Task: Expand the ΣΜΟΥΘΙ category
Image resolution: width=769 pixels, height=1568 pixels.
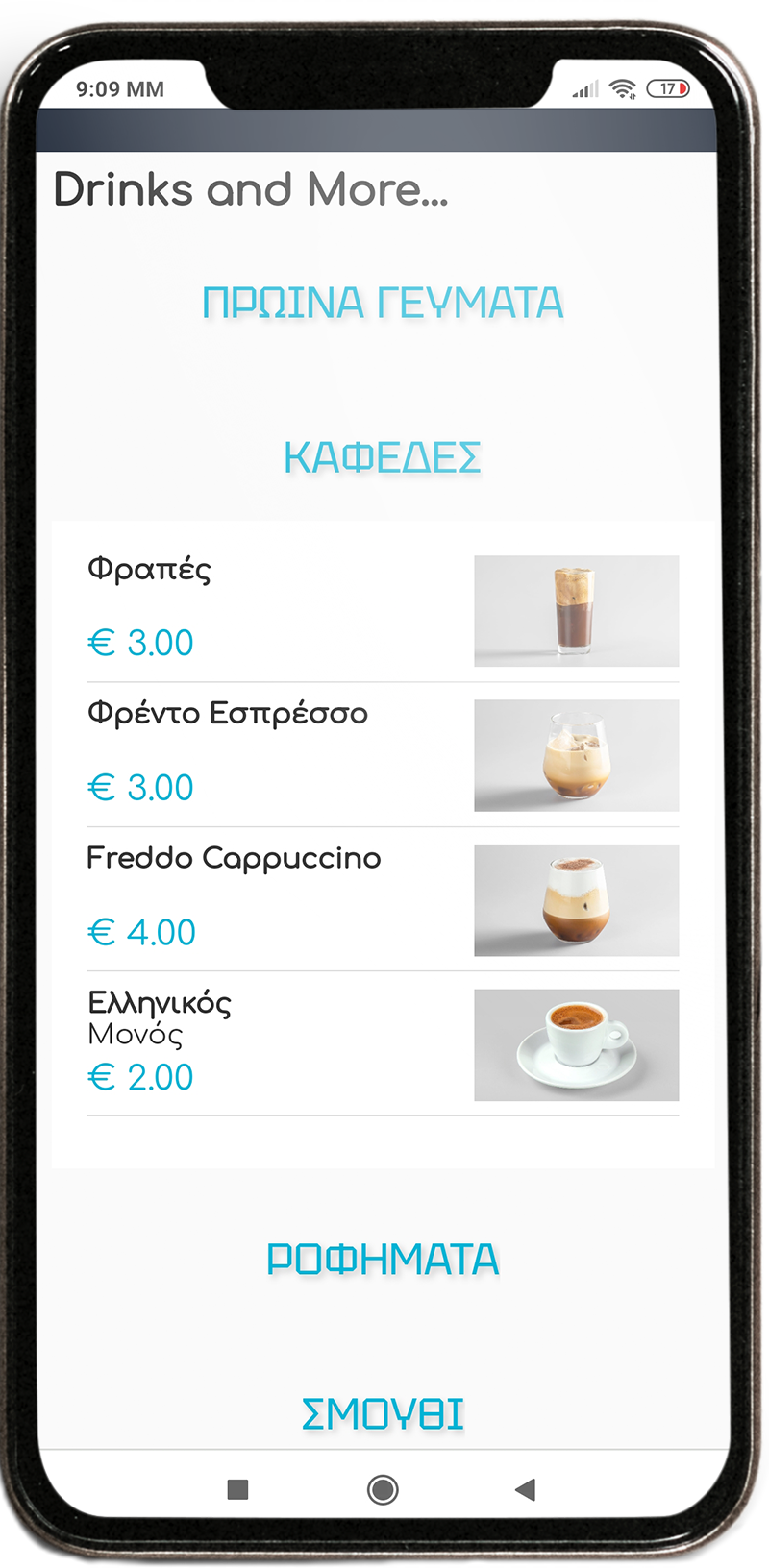Action: (383, 1413)
